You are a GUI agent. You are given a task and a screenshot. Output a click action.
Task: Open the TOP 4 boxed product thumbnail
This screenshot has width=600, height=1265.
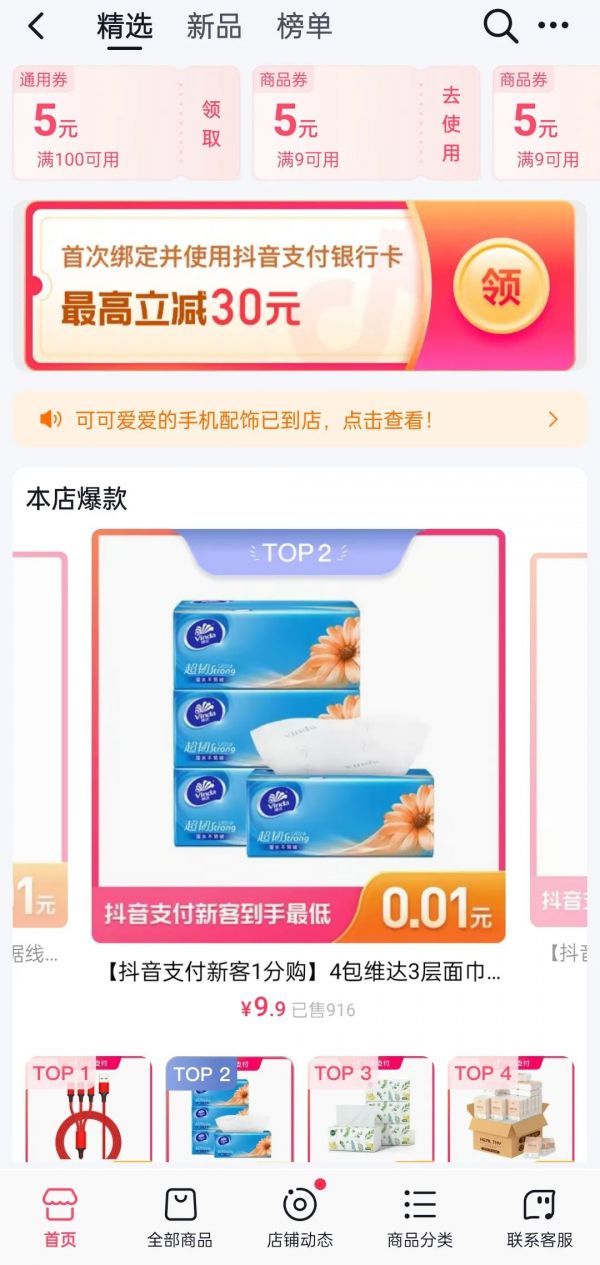(510, 1110)
